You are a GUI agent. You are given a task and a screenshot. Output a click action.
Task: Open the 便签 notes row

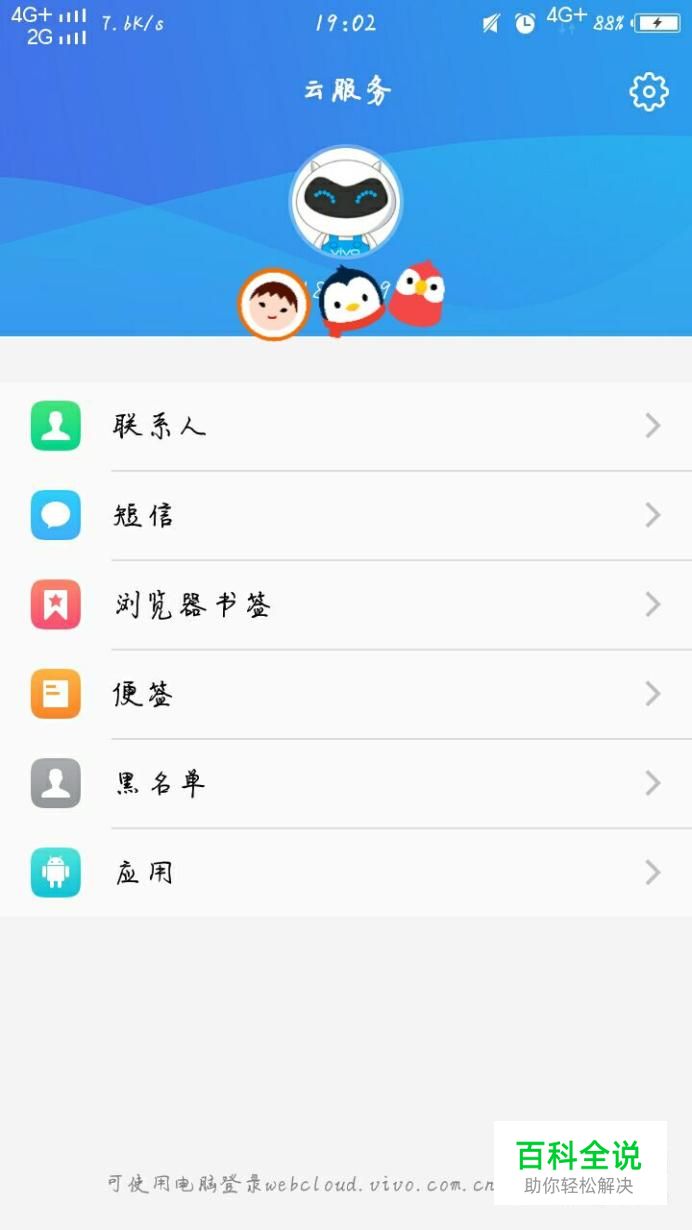346,694
